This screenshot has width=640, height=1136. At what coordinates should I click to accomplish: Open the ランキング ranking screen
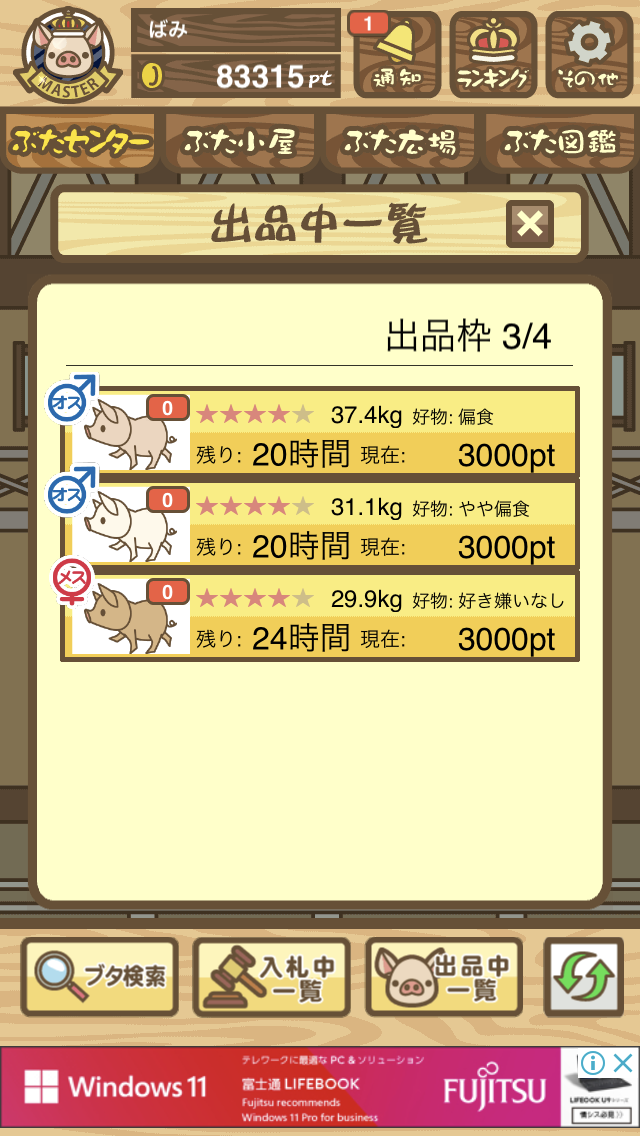click(493, 54)
